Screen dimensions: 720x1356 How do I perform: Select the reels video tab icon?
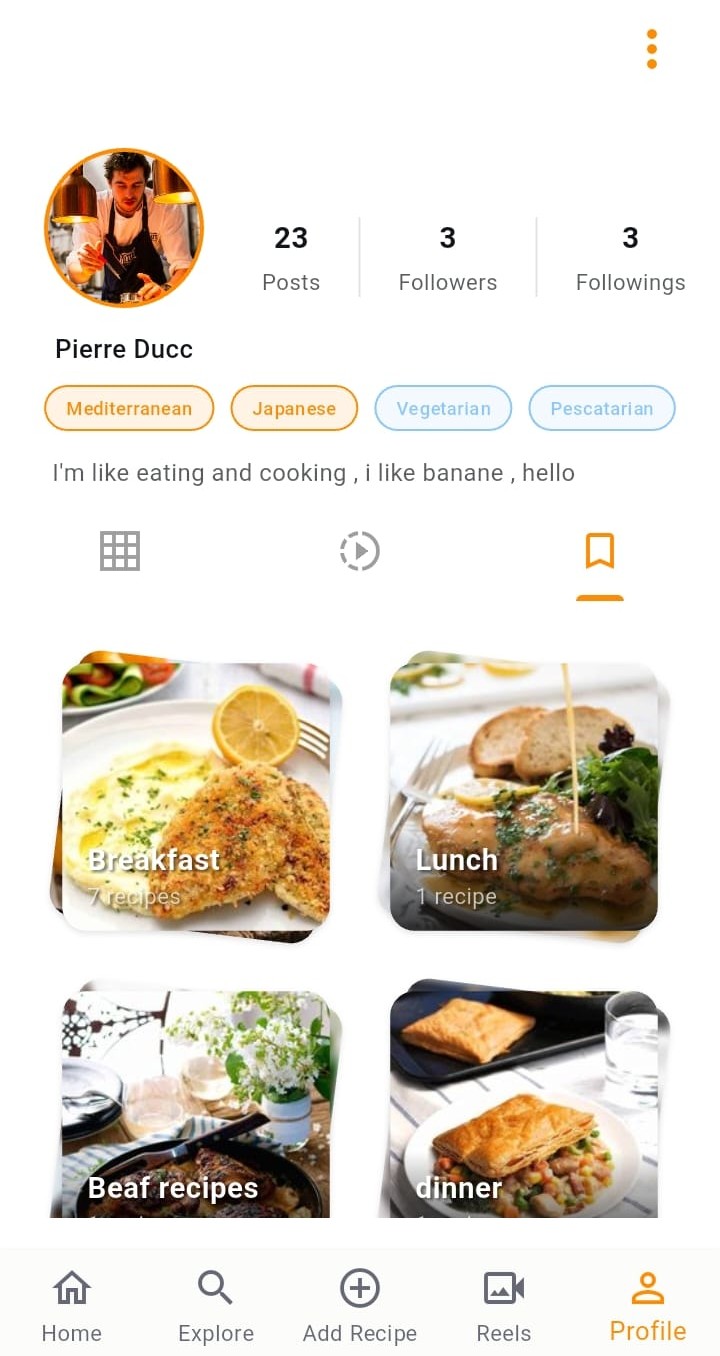coord(359,550)
